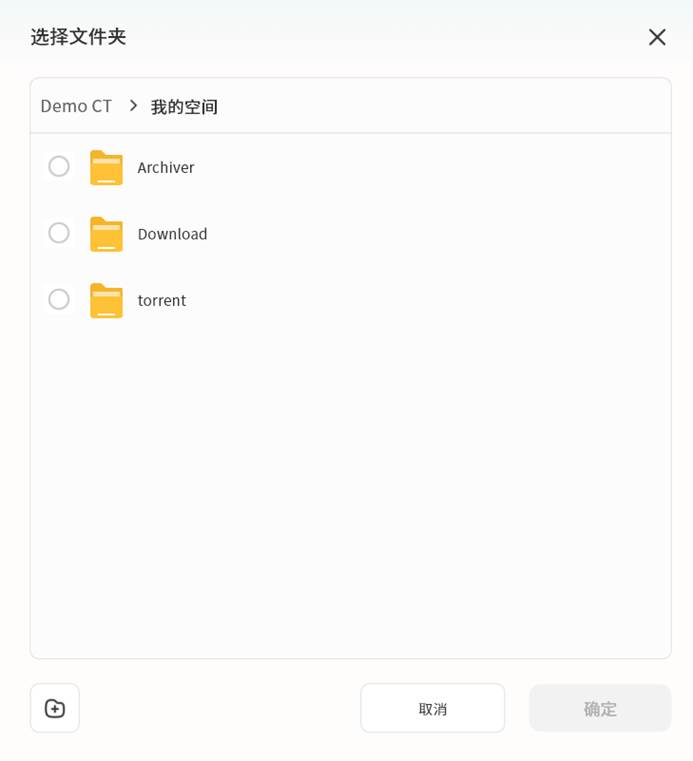This screenshot has width=693, height=761.
Task: Select the torrent folder radio button
Action: coord(59,300)
